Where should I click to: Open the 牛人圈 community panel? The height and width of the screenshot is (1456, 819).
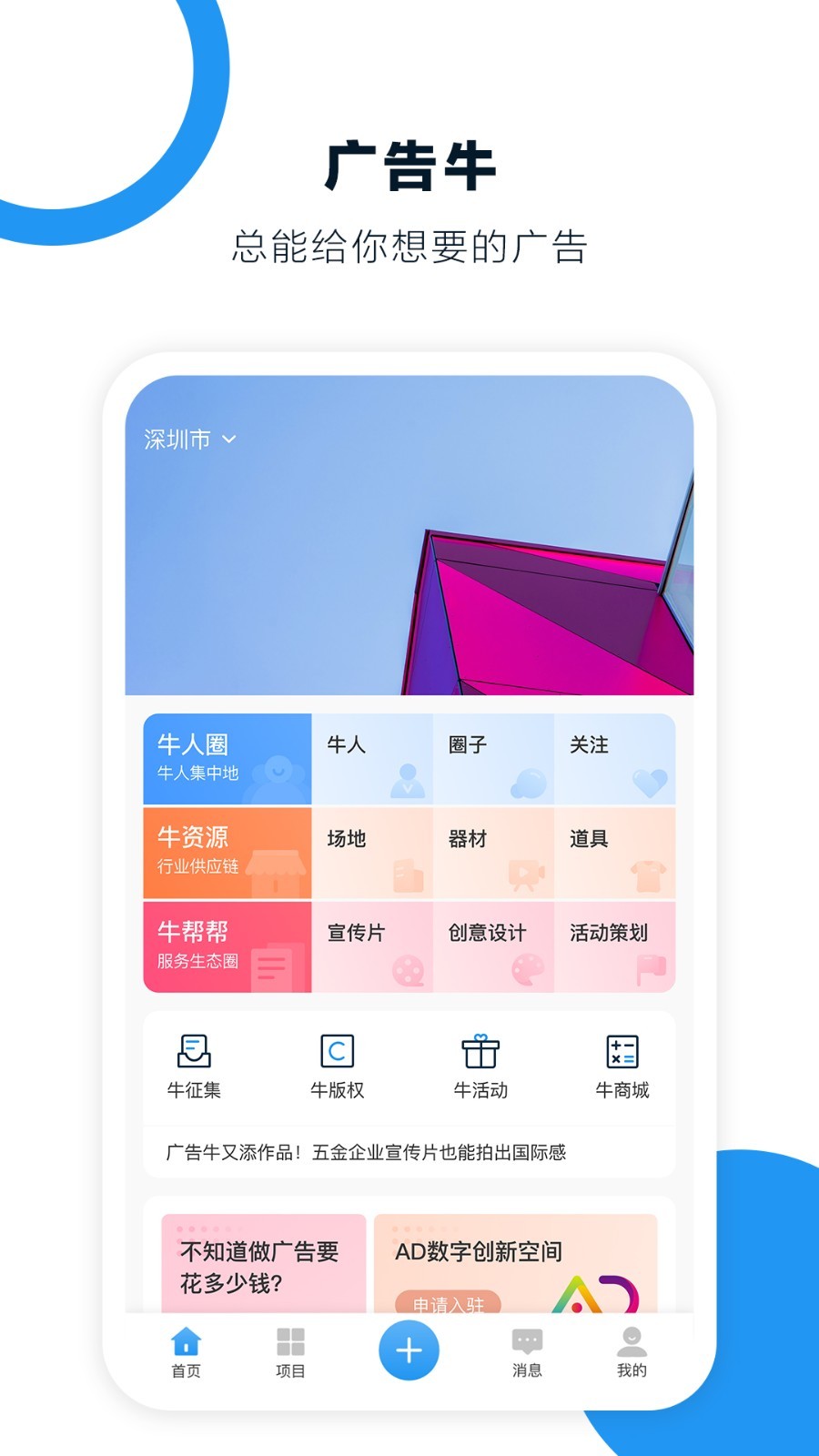pyautogui.click(x=227, y=758)
